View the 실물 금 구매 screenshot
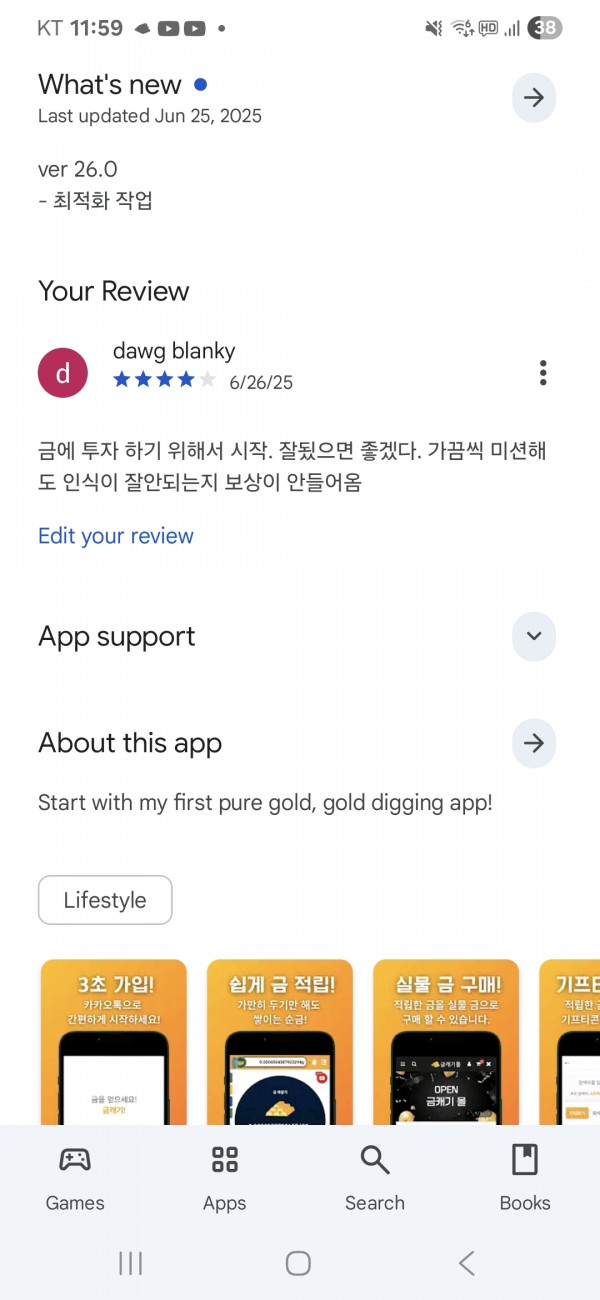The width and height of the screenshot is (600, 1300). (445, 1042)
